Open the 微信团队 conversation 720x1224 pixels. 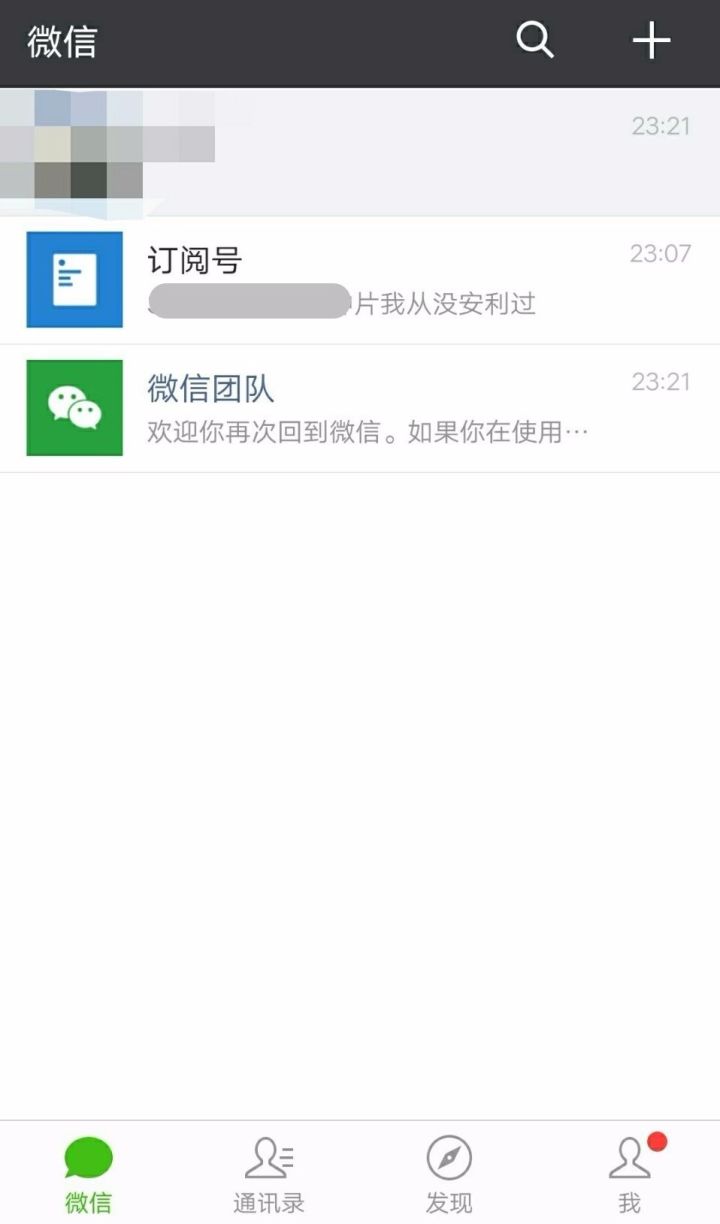[360, 408]
